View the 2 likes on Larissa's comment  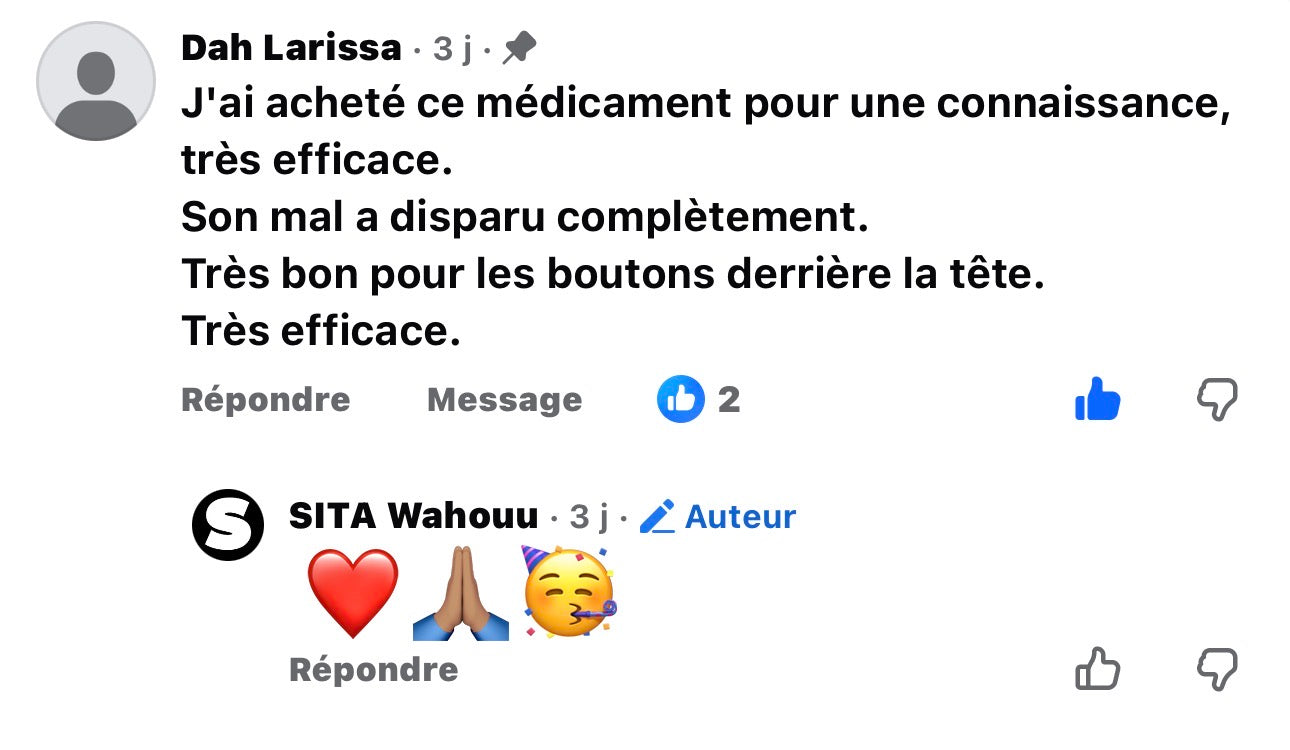698,400
